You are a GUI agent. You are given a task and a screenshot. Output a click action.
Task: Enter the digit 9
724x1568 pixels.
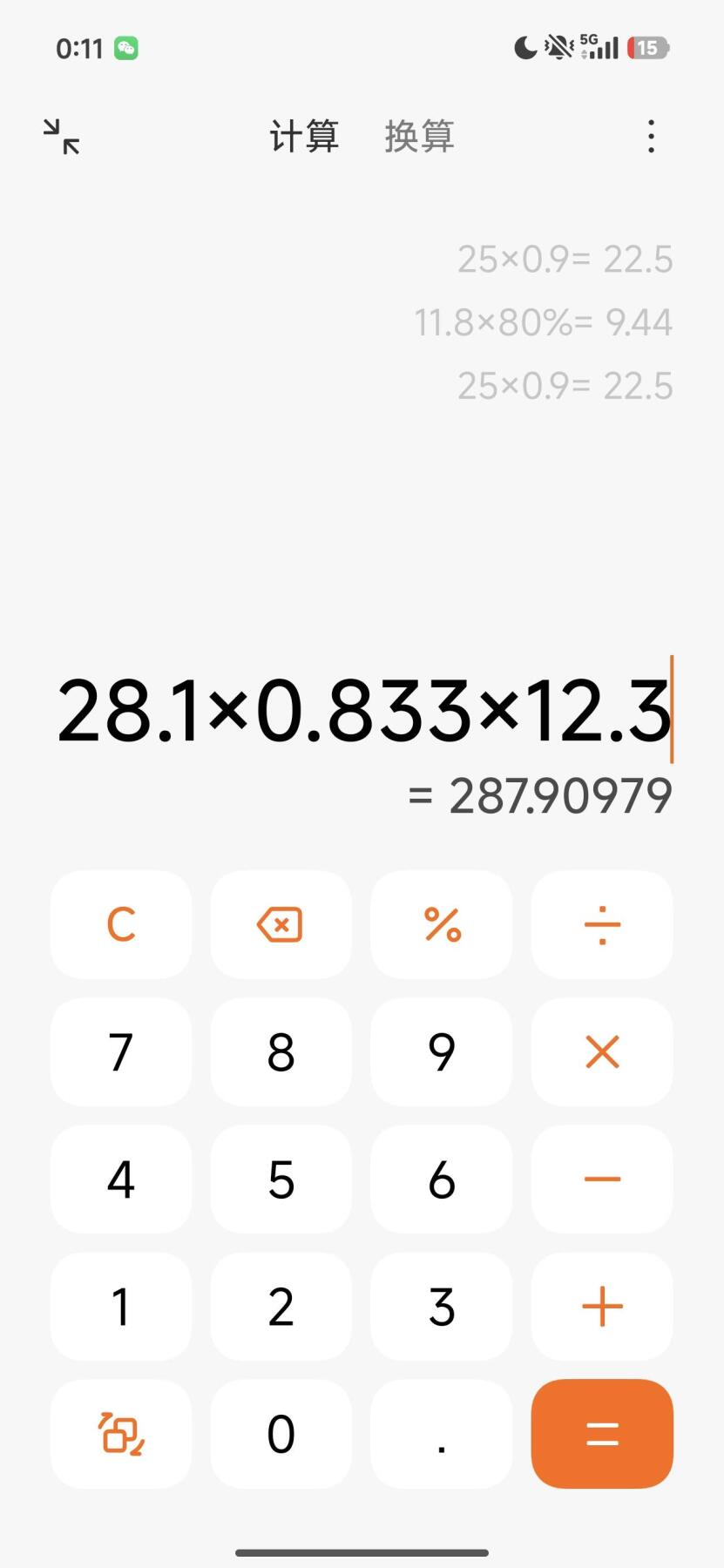point(442,1051)
